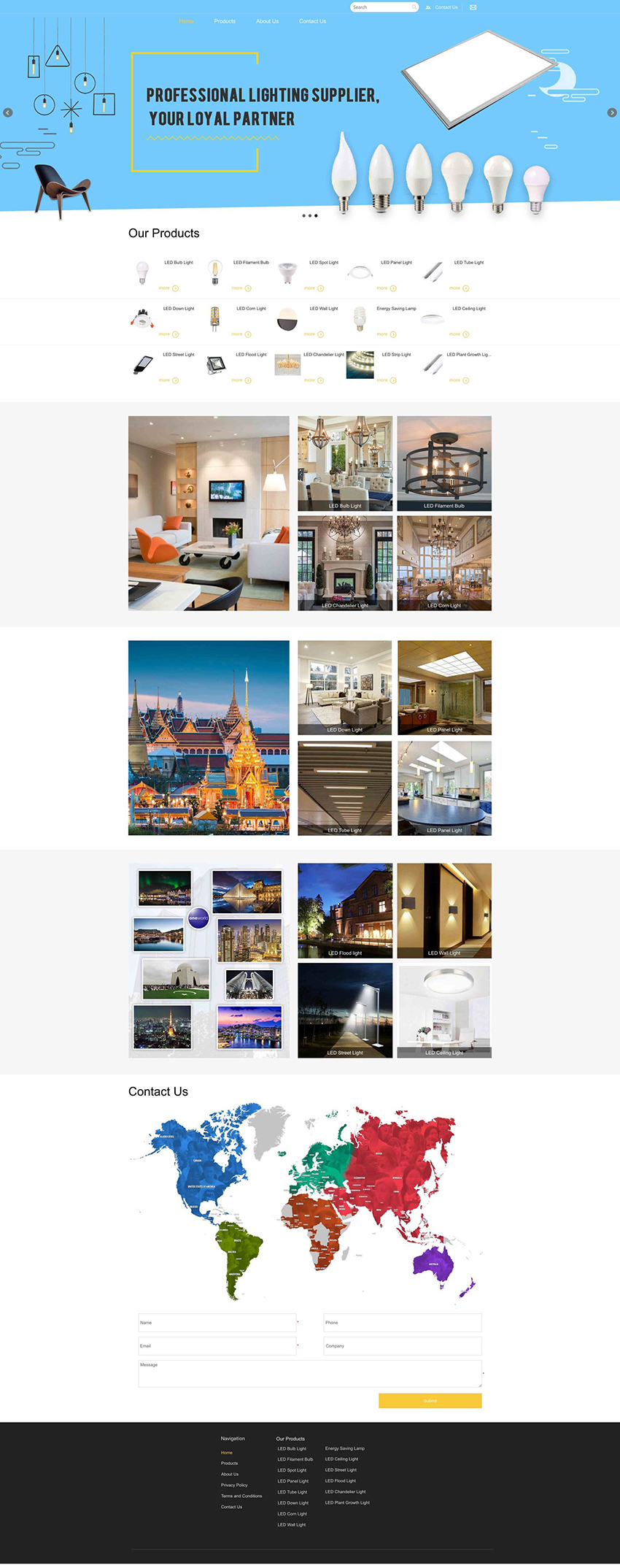Open the LED Street Light product item

(178, 355)
